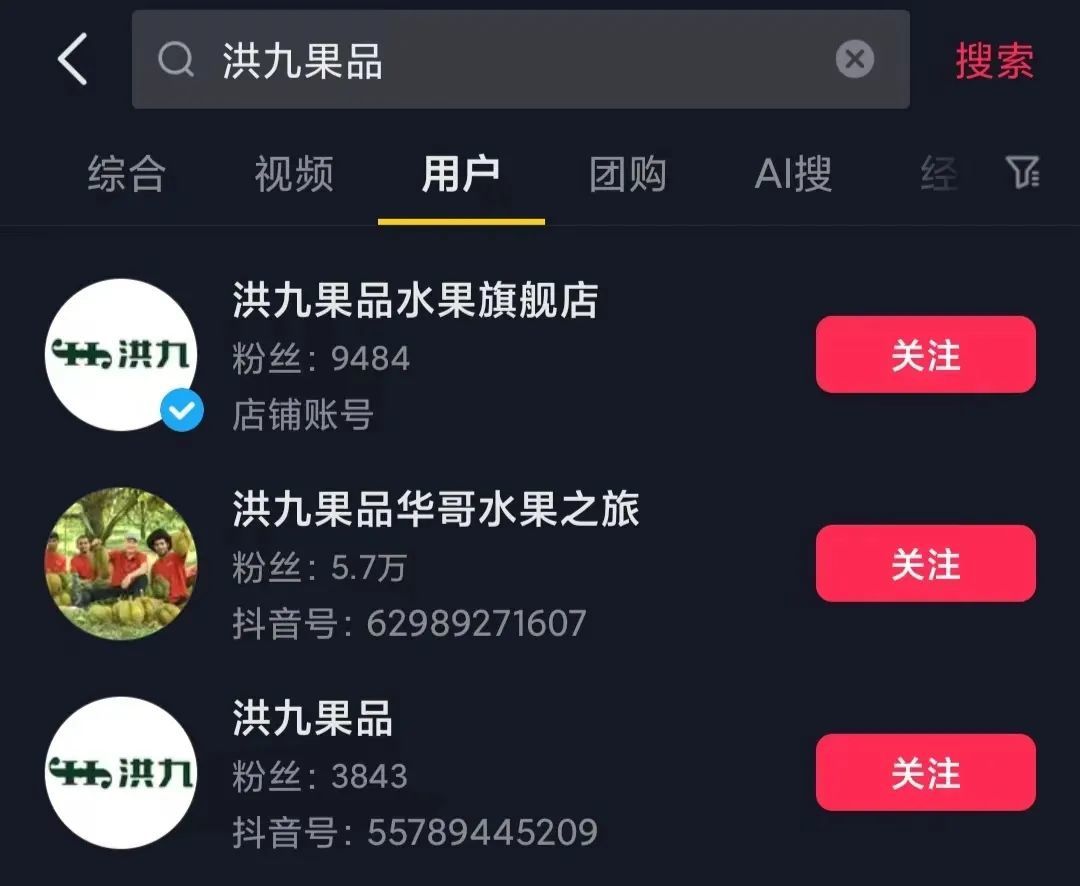Open 洪九果品水果旗舰店 profile
Viewport: 1080px width, 886px height.
point(415,301)
